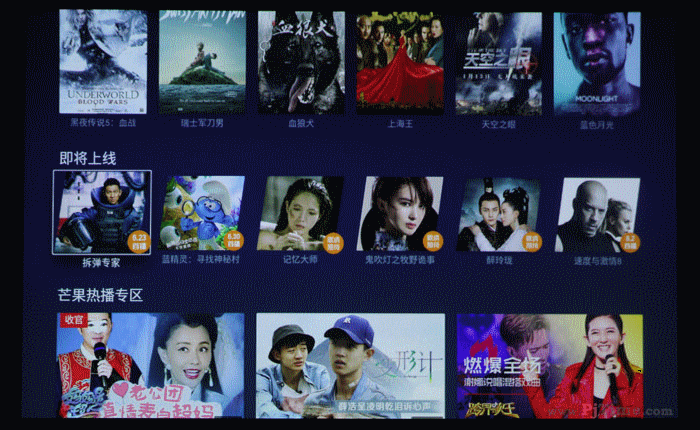Open the 天空之眼 poster
Image resolution: width=700 pixels, height=430 pixels.
(x=498, y=62)
